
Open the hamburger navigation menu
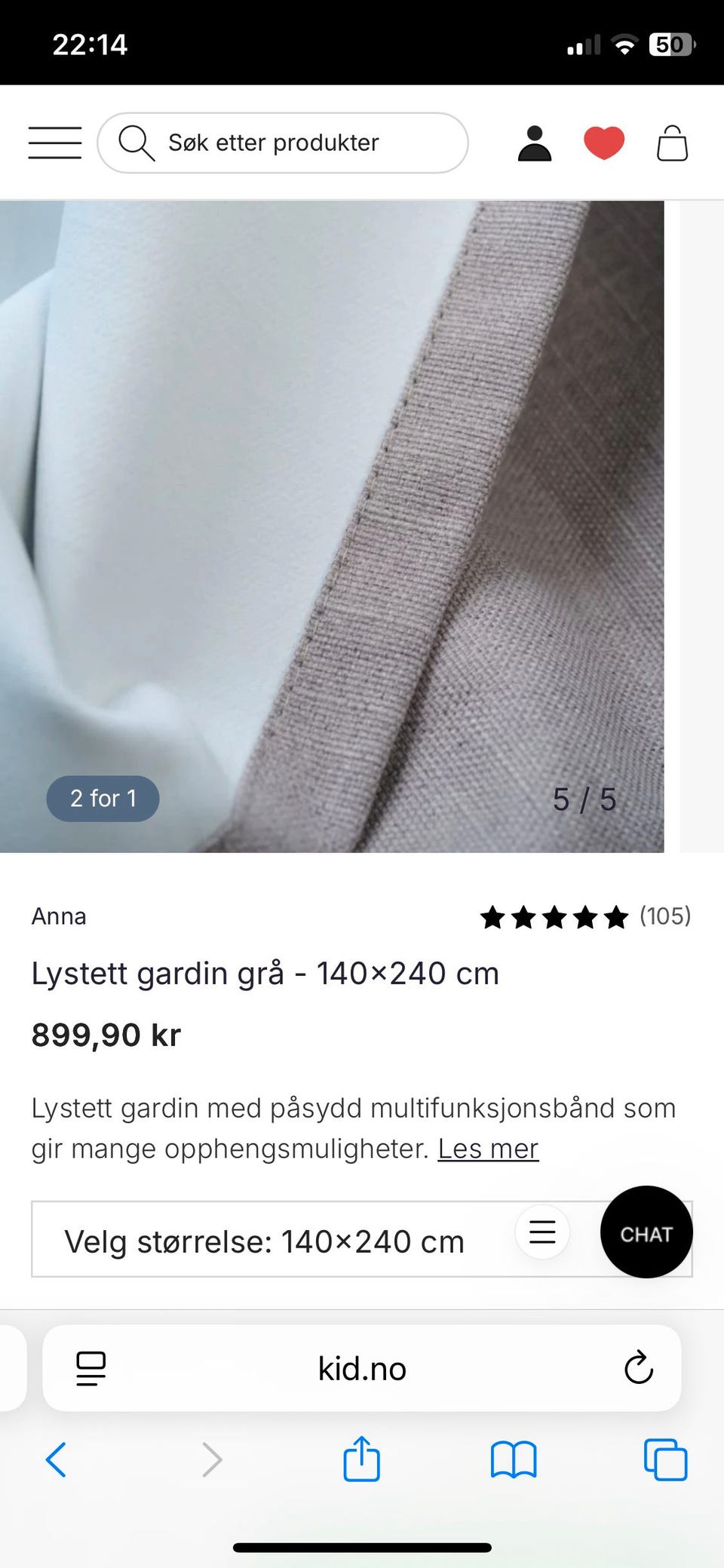(55, 142)
